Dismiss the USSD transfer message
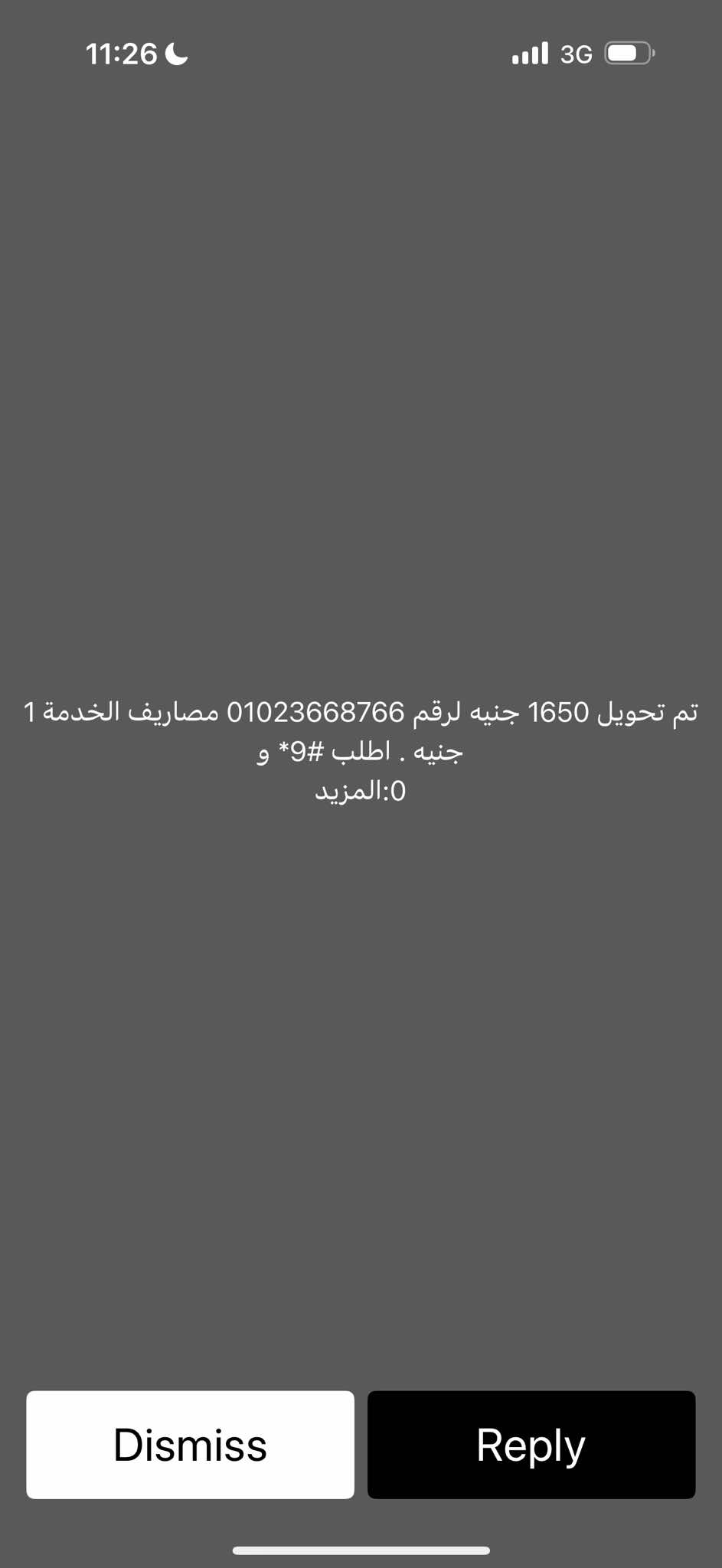The image size is (722, 1568). click(x=190, y=1445)
